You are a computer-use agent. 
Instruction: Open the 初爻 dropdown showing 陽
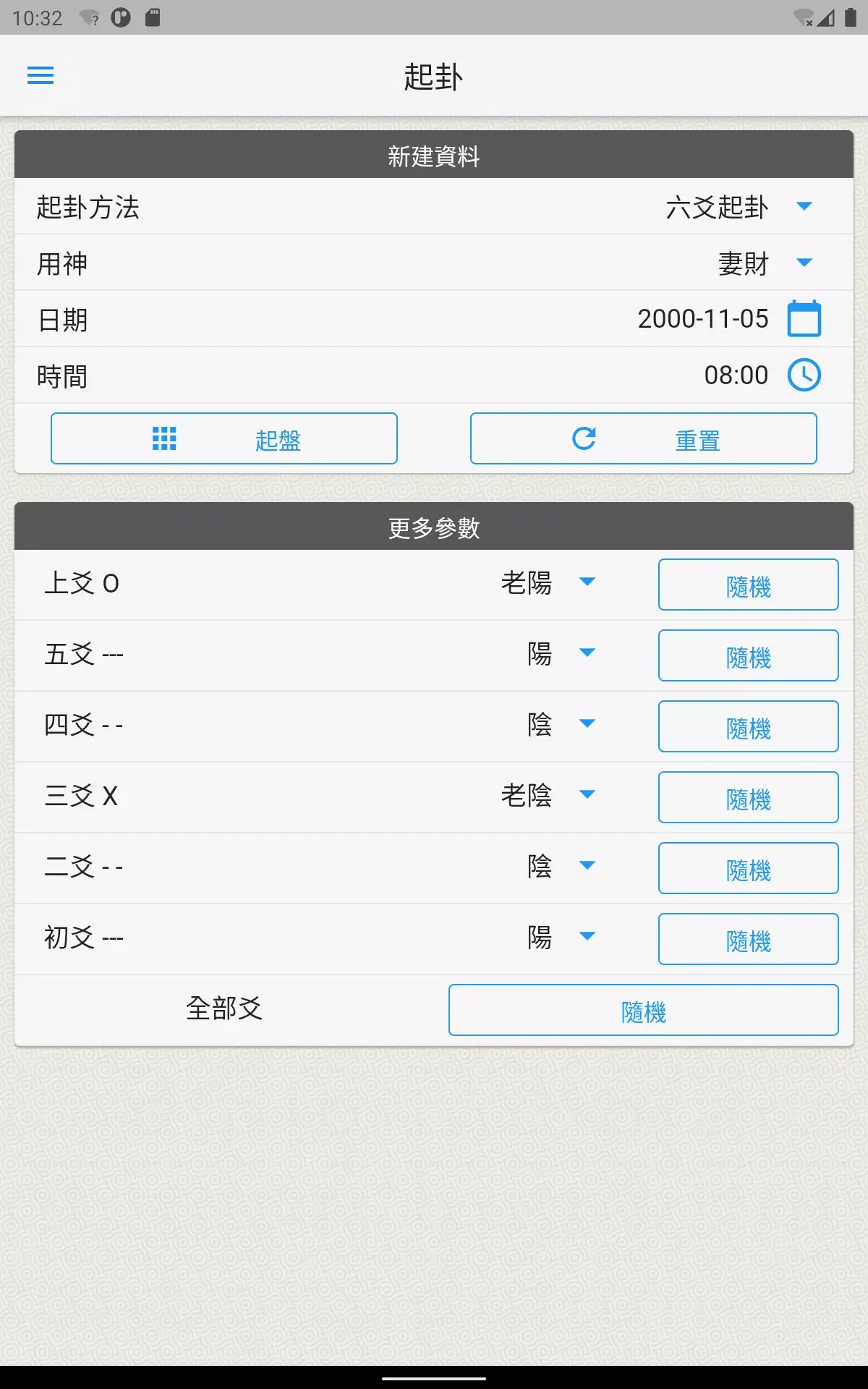coord(587,938)
